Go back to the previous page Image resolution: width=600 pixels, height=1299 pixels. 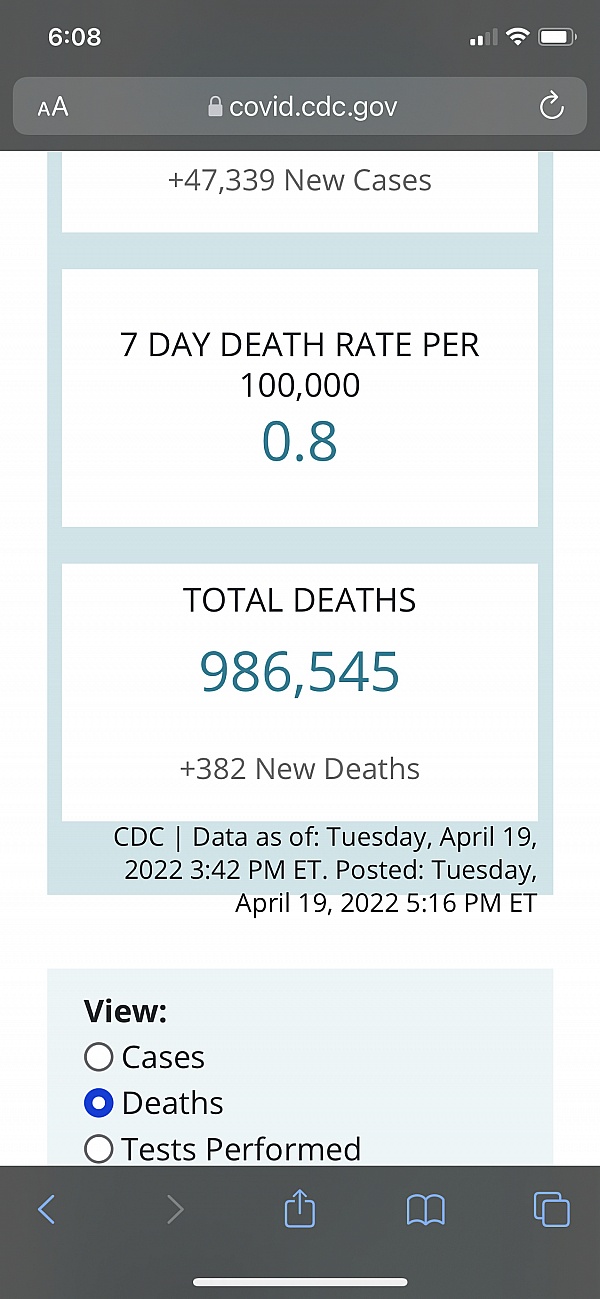(46, 1210)
